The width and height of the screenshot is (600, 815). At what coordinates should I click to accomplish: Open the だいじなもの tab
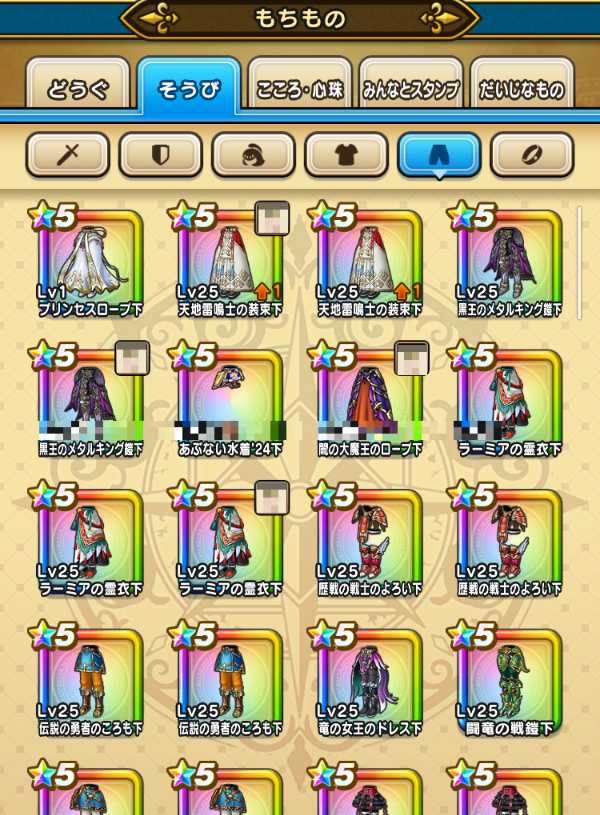(x=521, y=89)
